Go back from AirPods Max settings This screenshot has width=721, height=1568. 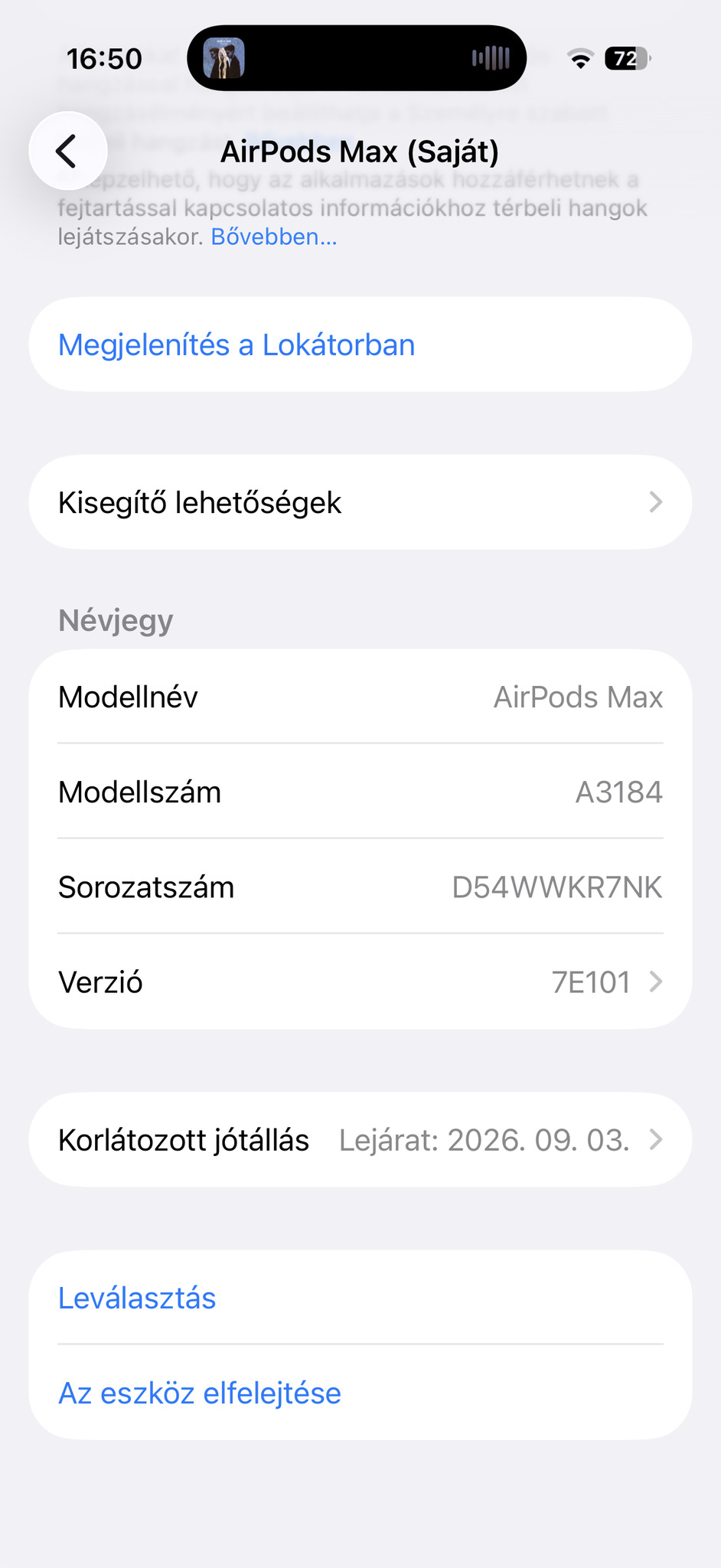pos(67,151)
